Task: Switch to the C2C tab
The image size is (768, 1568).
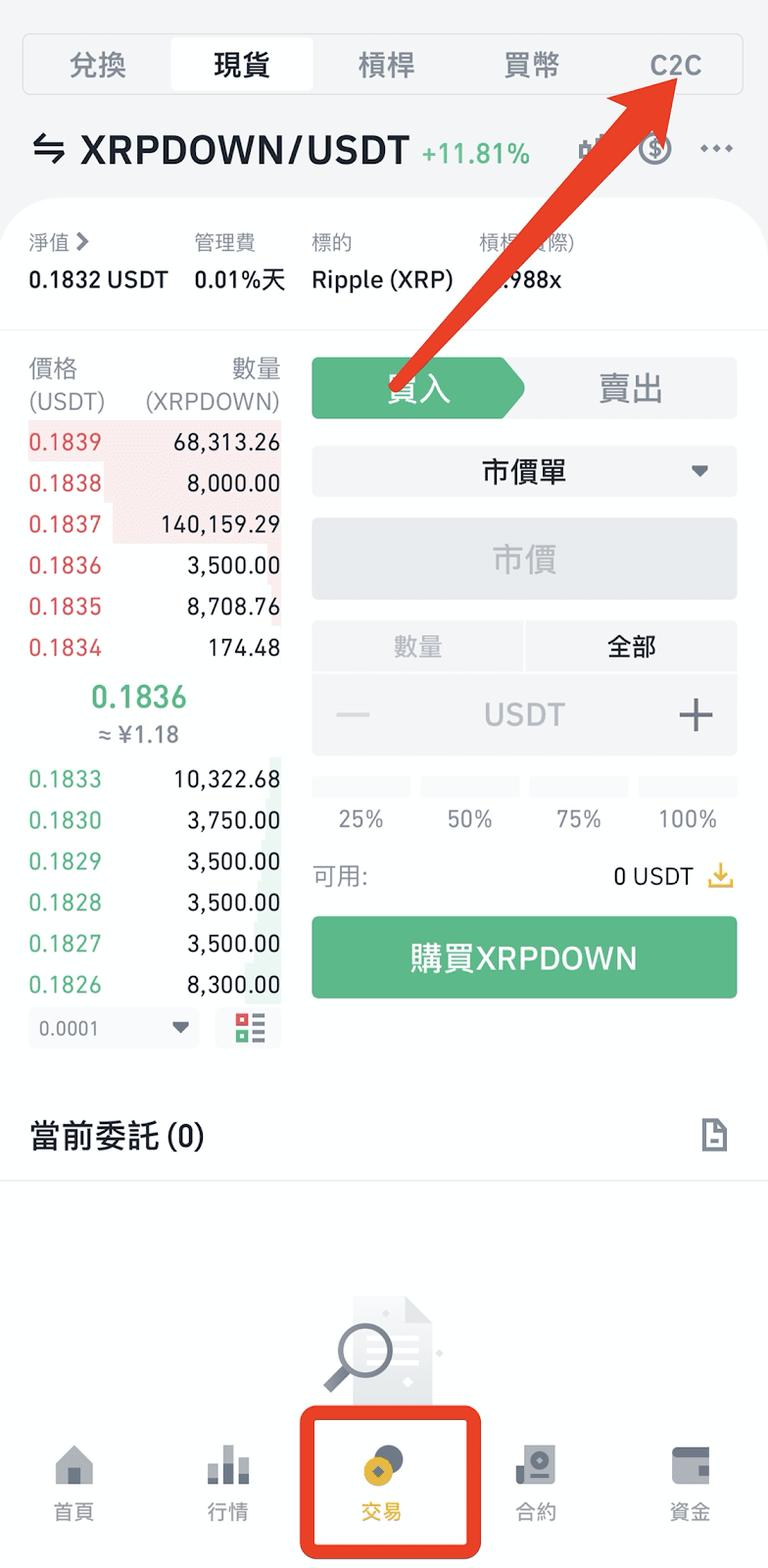Action: (x=675, y=66)
